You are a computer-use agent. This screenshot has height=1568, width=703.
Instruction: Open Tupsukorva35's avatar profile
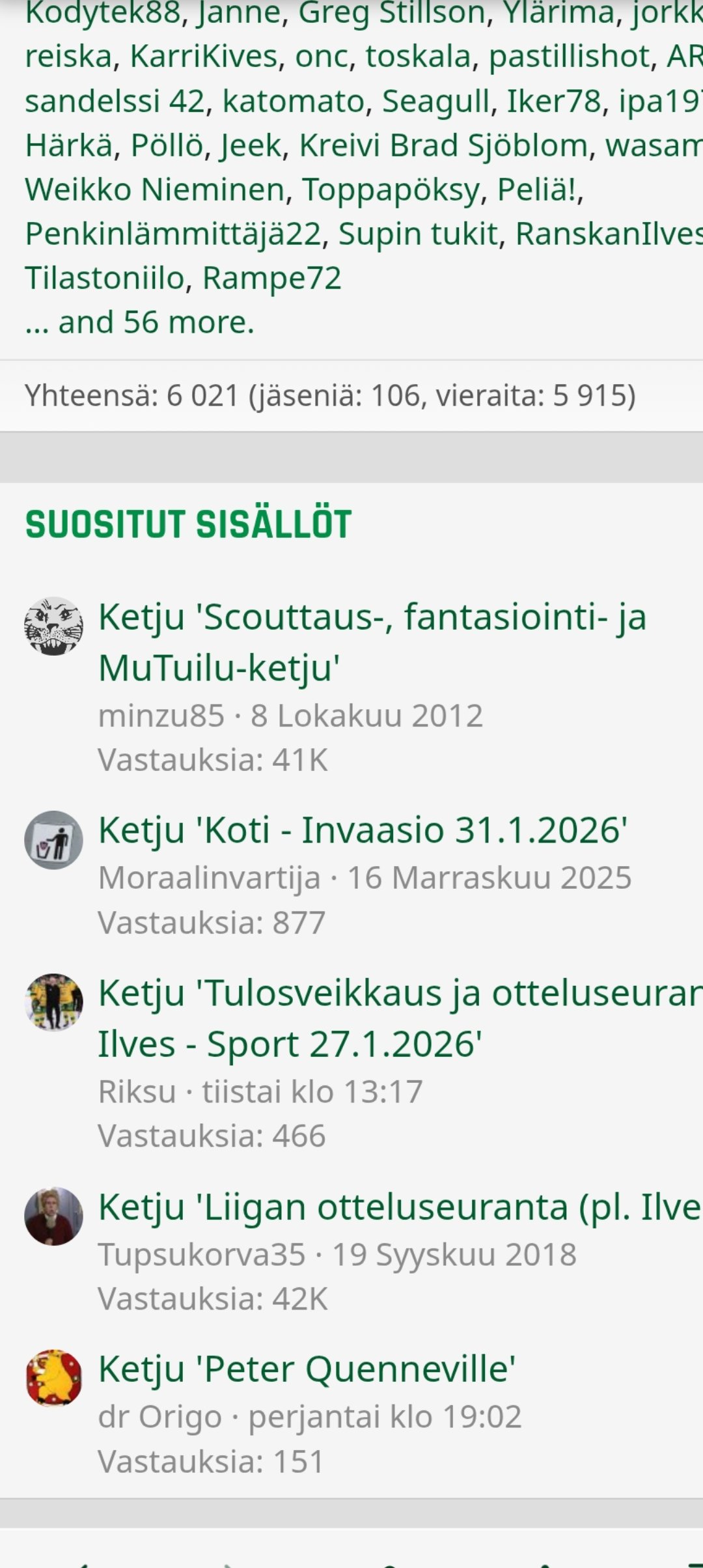click(x=53, y=1216)
